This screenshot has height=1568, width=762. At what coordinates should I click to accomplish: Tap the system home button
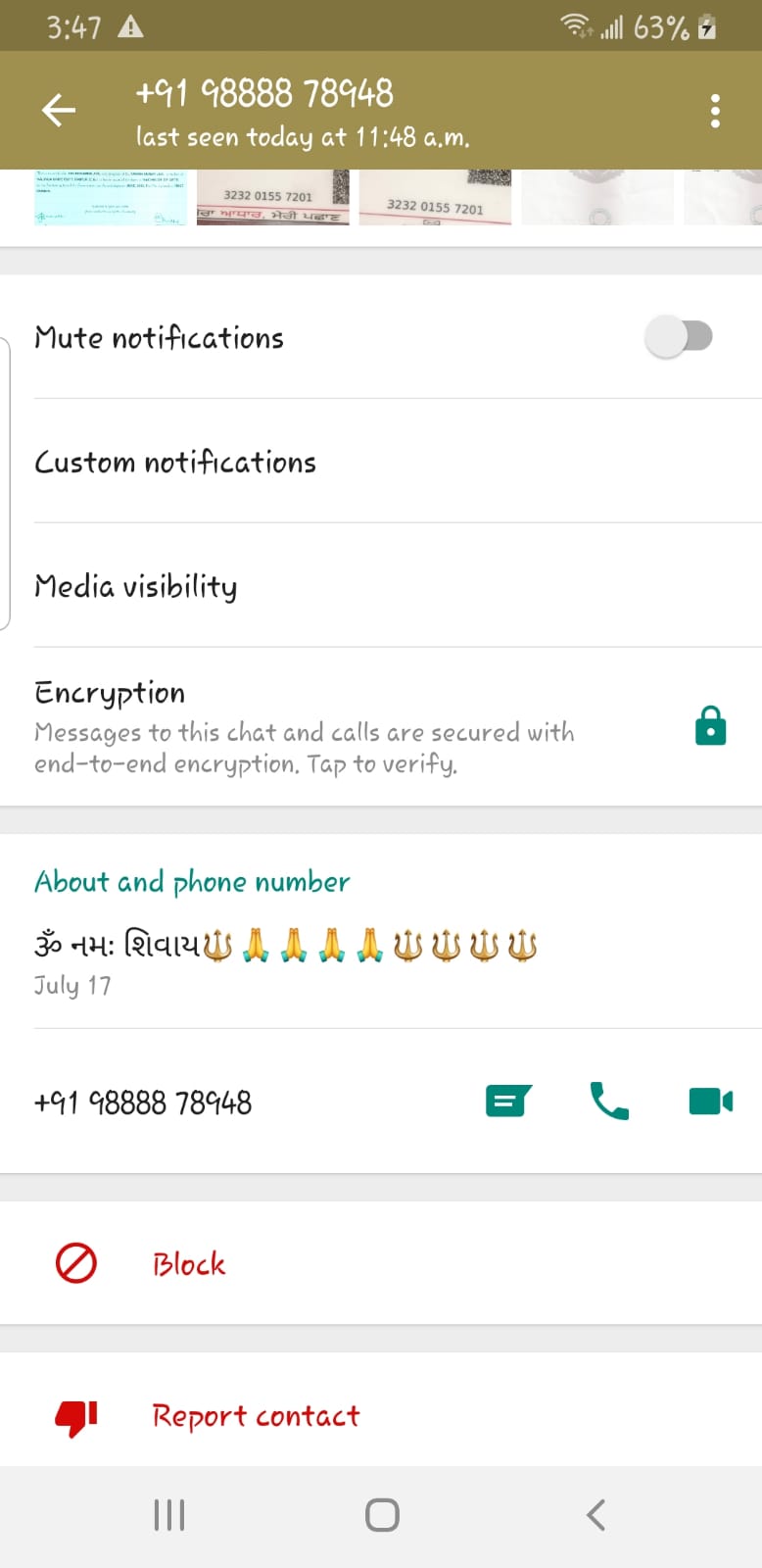coord(382,1515)
